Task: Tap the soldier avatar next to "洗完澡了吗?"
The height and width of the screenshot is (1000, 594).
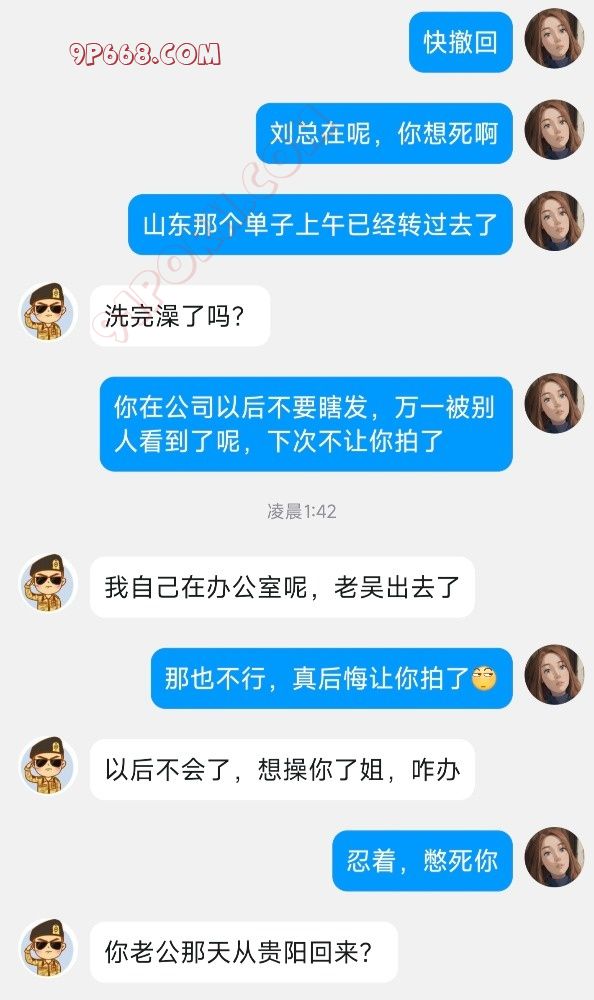Action: [48, 312]
